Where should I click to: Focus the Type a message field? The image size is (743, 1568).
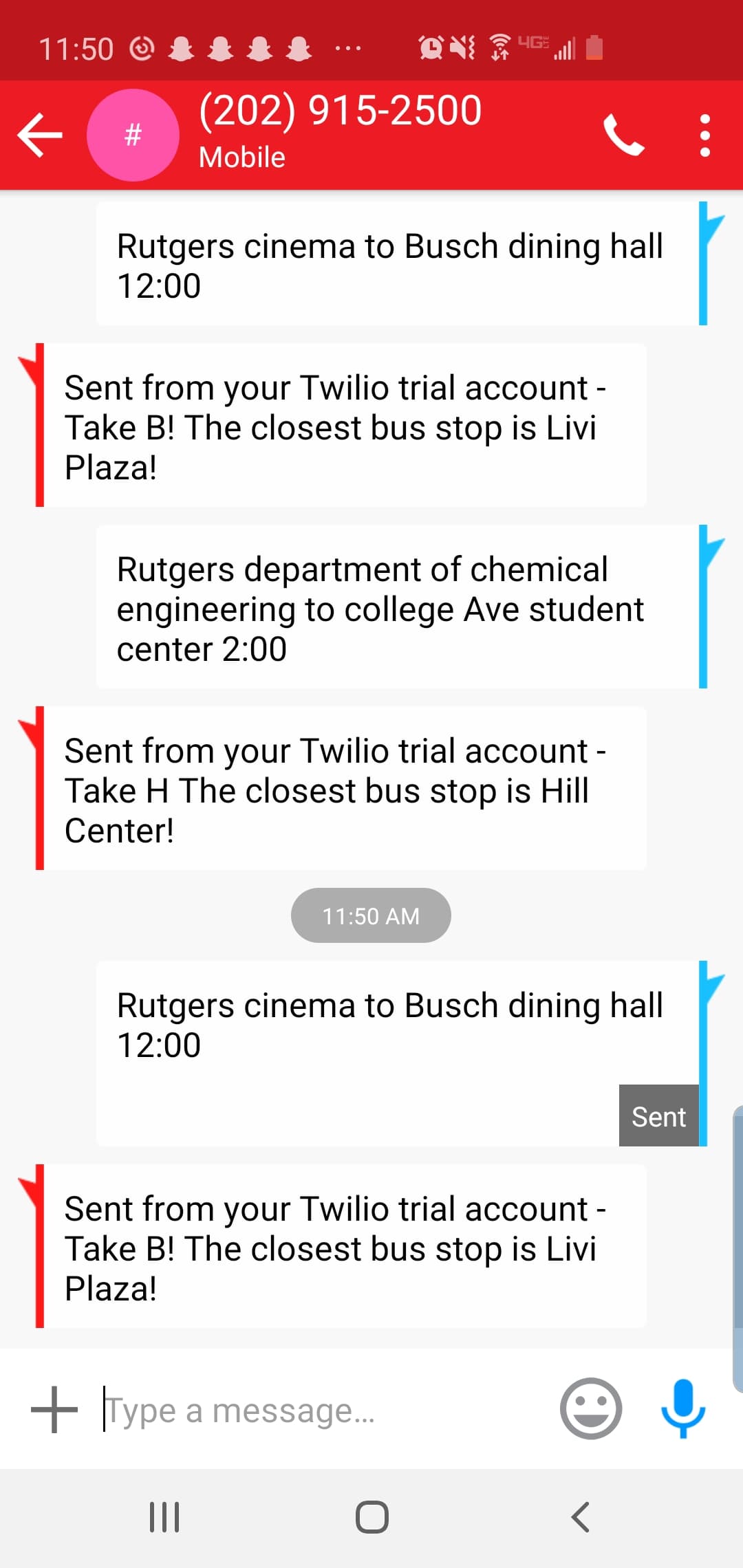[x=323, y=1411]
